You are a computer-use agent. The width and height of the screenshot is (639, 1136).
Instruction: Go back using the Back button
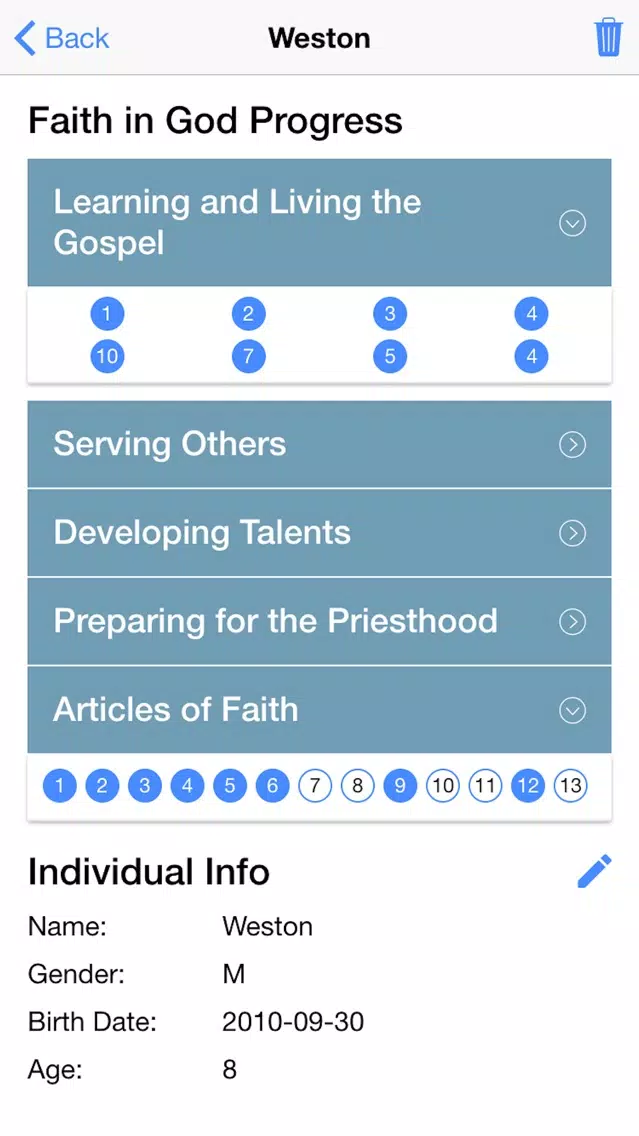[62, 38]
